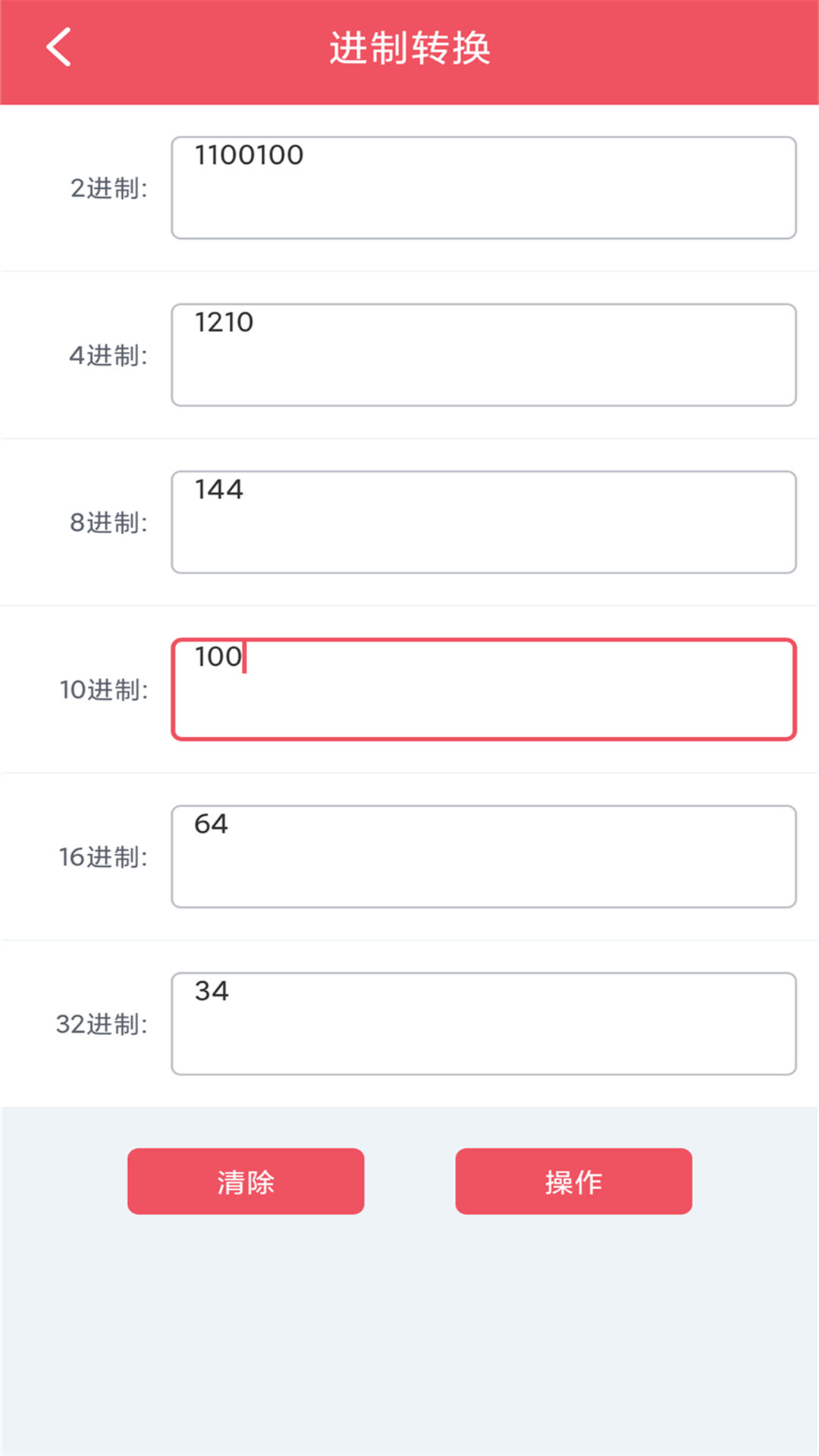Click the 16进制 input box
Viewport: 819px width, 1456px height.
point(485,855)
